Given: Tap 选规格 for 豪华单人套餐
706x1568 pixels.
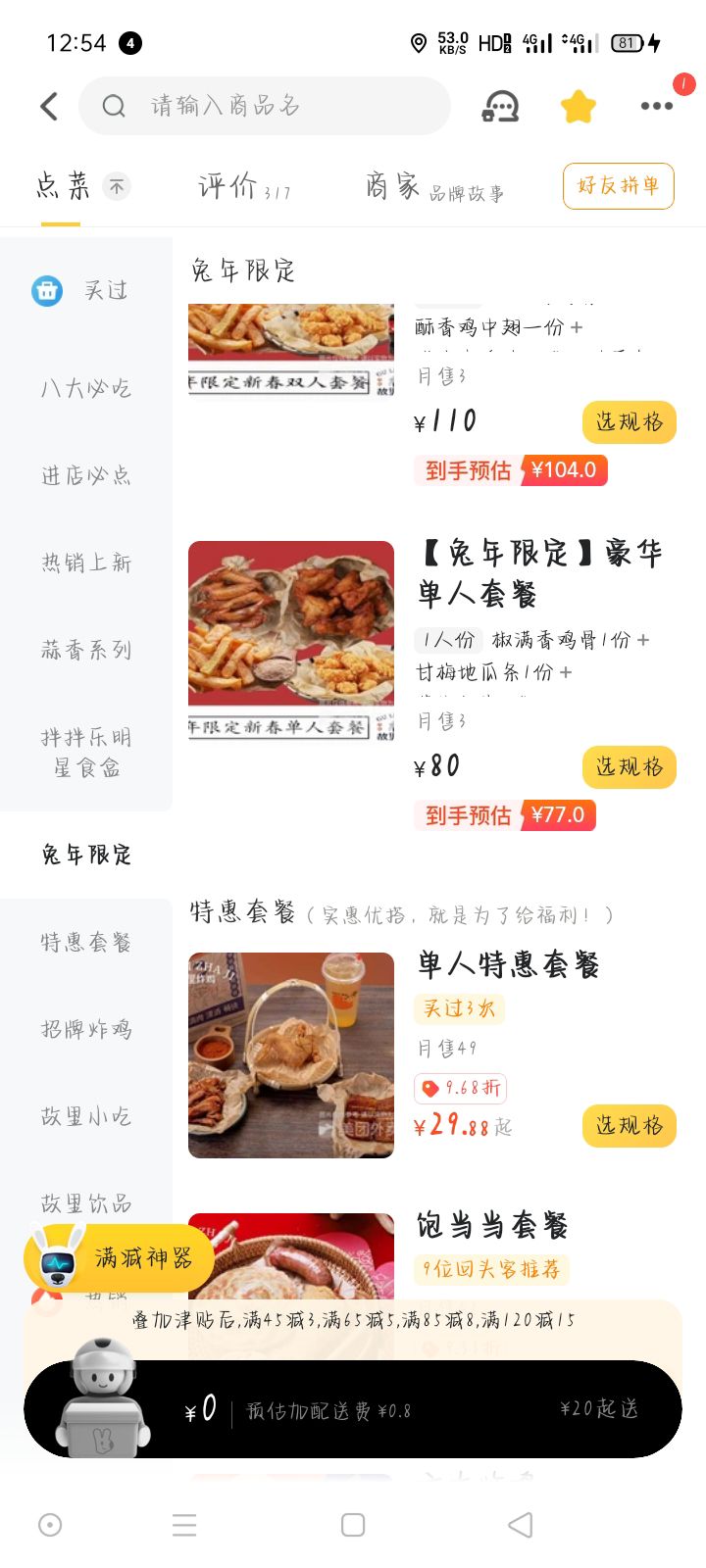Looking at the screenshot, I should tap(630, 767).
